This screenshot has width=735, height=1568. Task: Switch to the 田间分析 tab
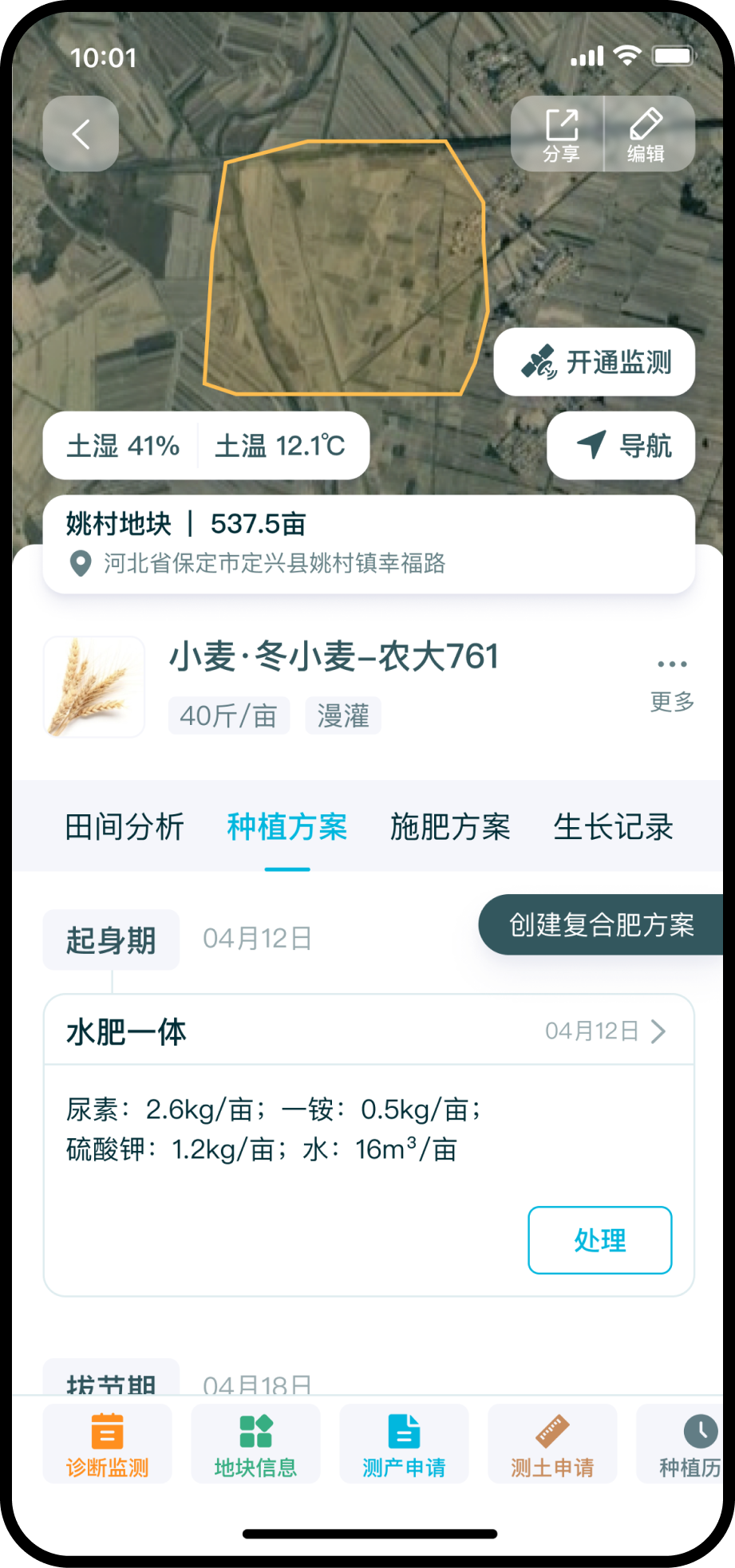point(124,826)
